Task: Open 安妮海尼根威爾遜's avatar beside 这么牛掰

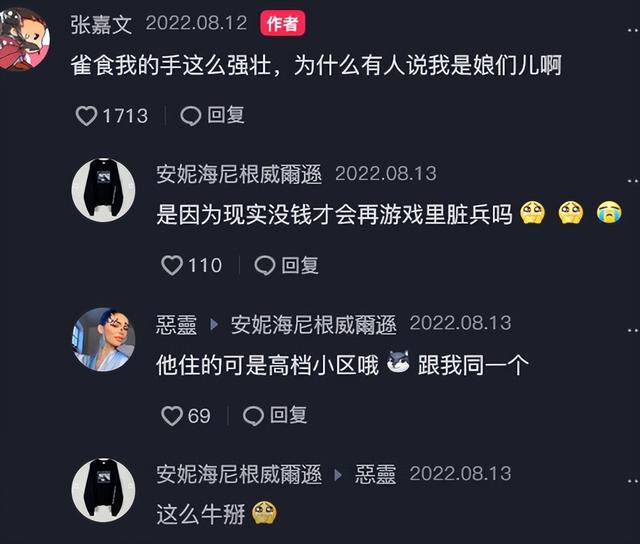Action: pos(103,490)
